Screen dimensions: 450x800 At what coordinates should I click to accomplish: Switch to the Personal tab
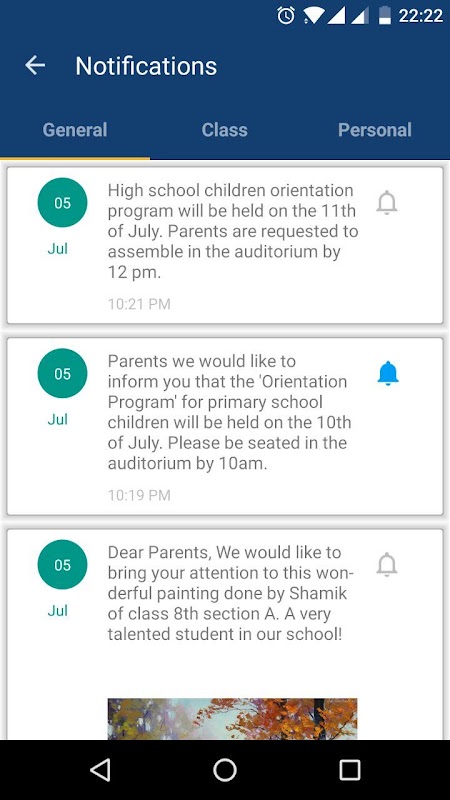coord(375,130)
